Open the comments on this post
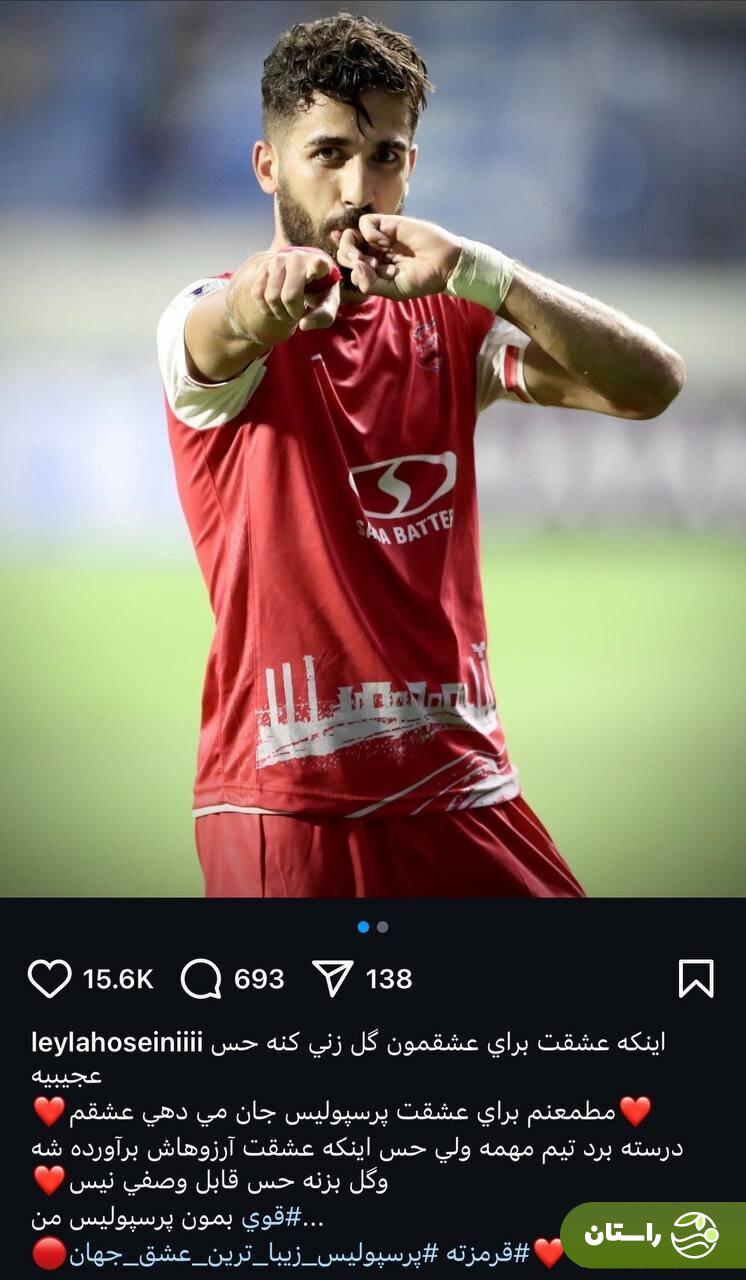 (x=201, y=978)
